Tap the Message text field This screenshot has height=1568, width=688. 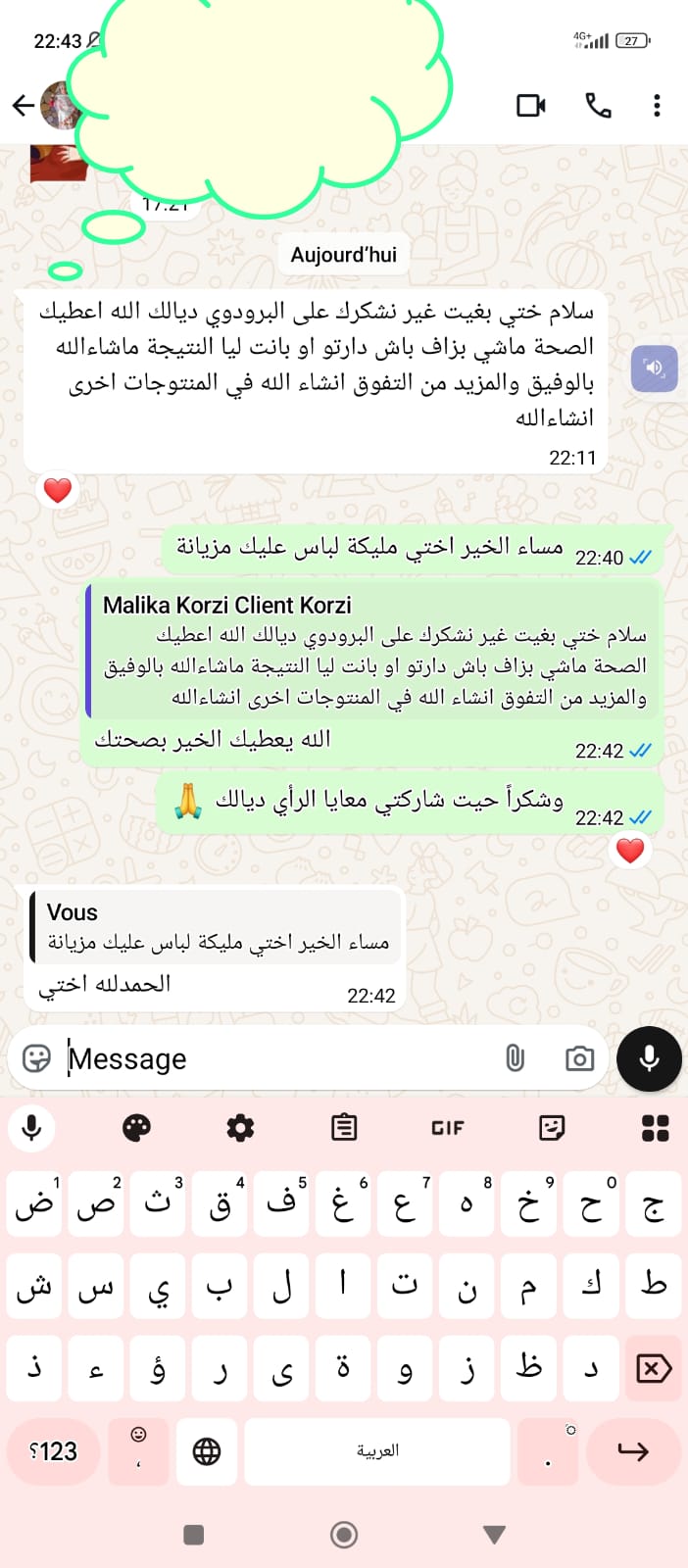point(274,1058)
